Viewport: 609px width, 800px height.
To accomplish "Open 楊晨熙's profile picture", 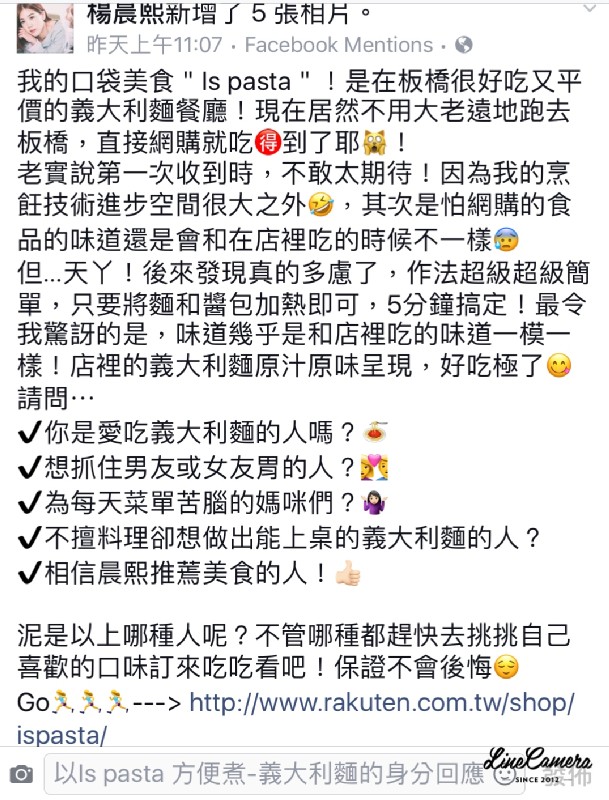I will coord(45,29).
